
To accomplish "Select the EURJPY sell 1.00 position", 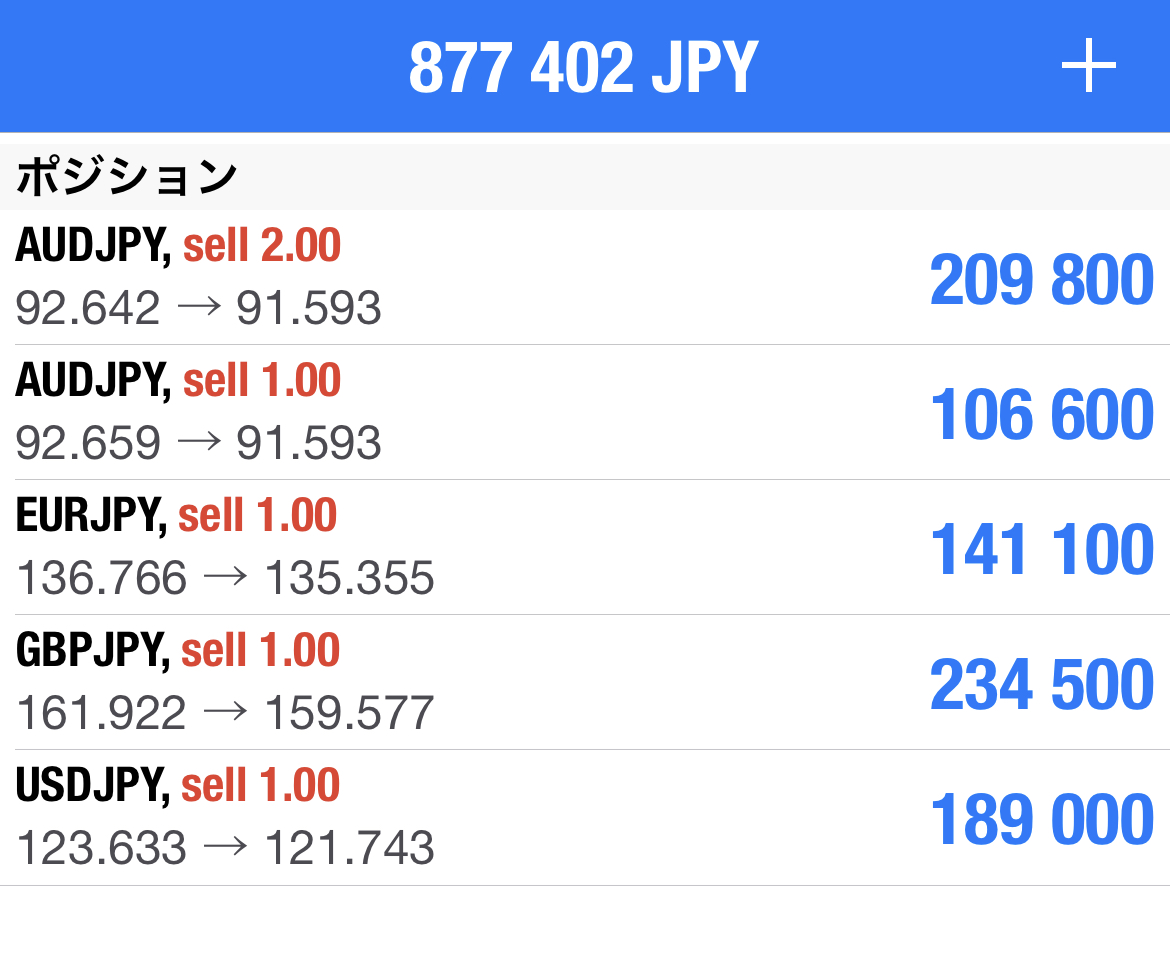I will [585, 547].
